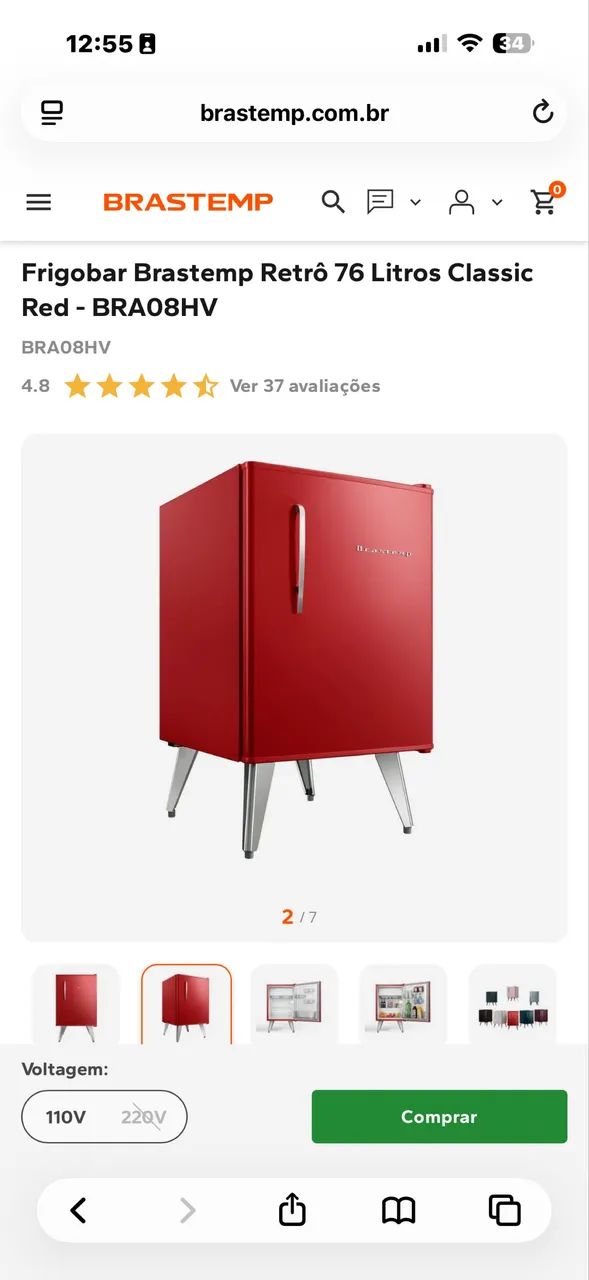Open the hamburger menu
The height and width of the screenshot is (1280, 589).
(x=38, y=202)
